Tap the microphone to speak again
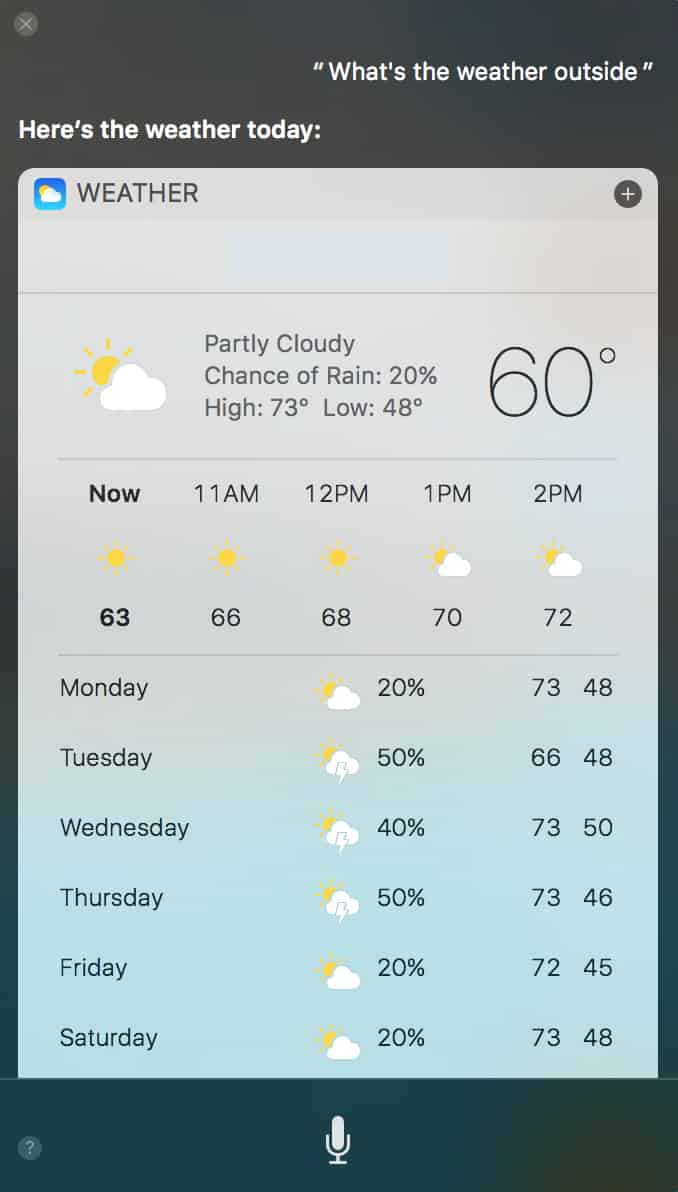This screenshot has height=1192, width=678. point(338,1140)
